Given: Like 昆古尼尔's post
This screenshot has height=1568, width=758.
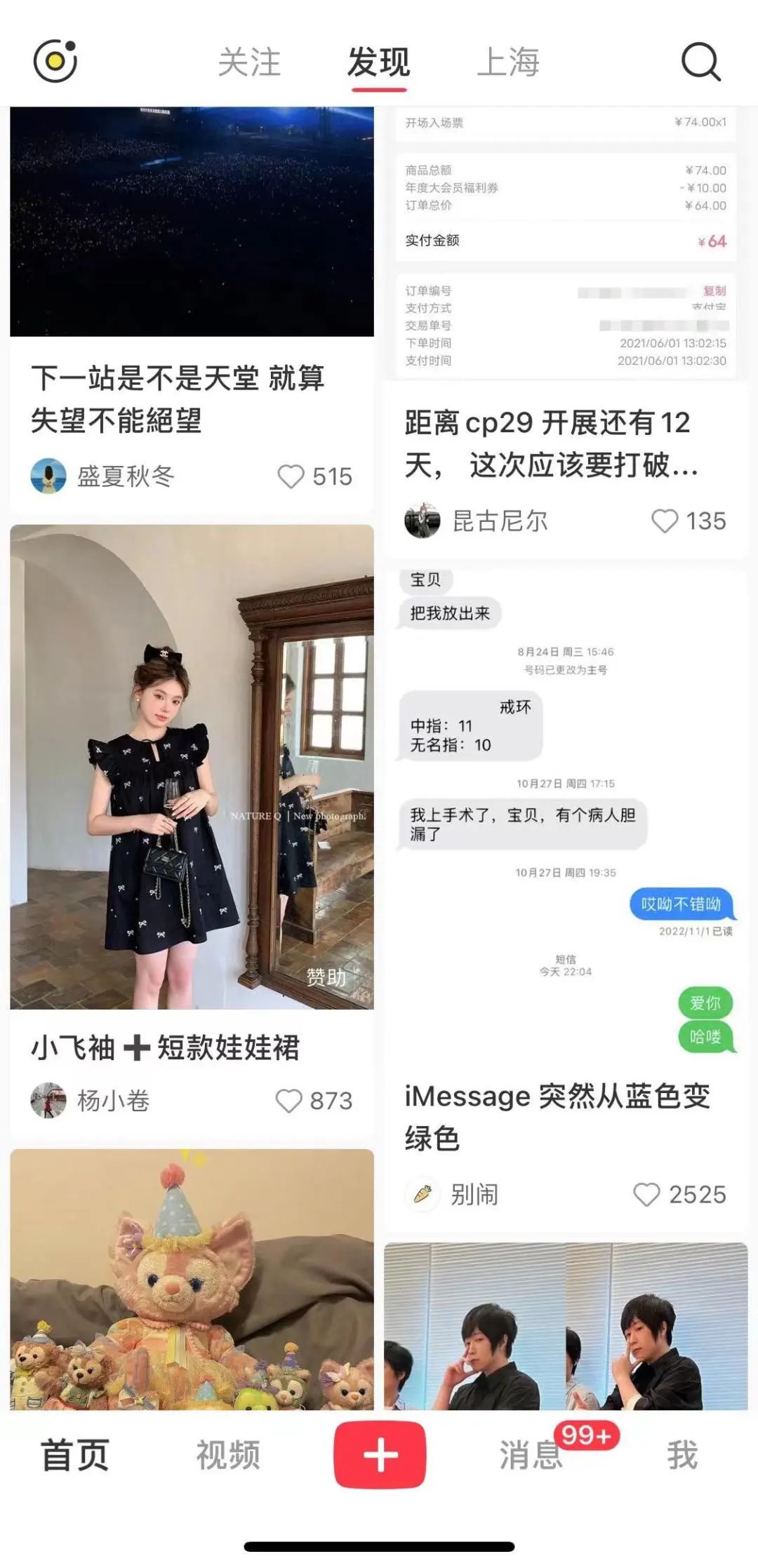Looking at the screenshot, I should click(x=689, y=521).
